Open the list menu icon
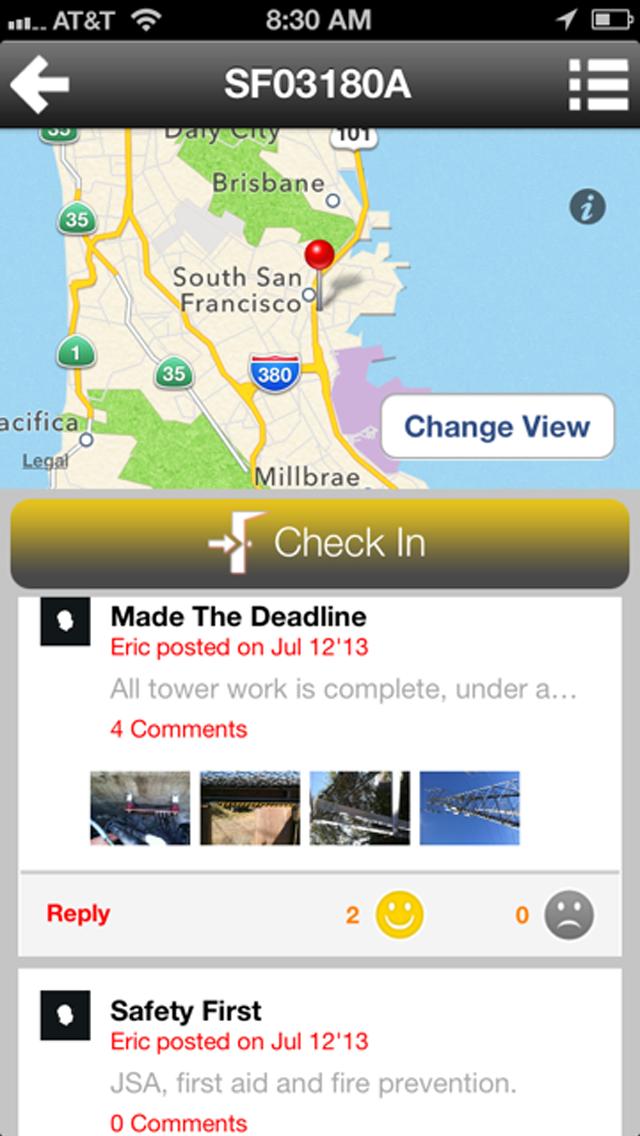Screen dimensions: 640x1136 tap(597, 84)
